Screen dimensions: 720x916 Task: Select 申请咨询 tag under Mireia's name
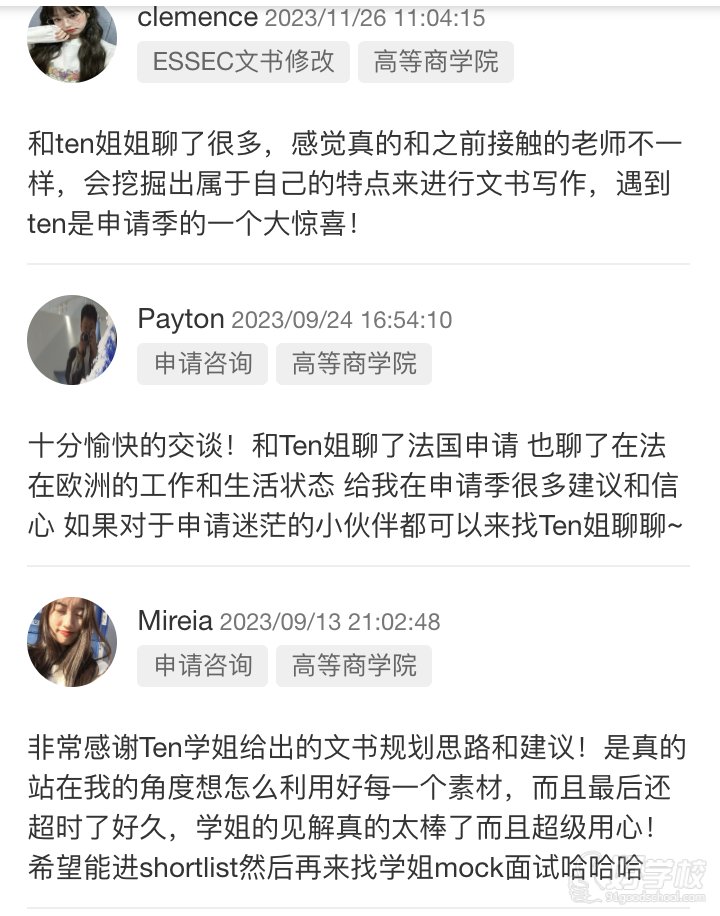[x=203, y=666]
